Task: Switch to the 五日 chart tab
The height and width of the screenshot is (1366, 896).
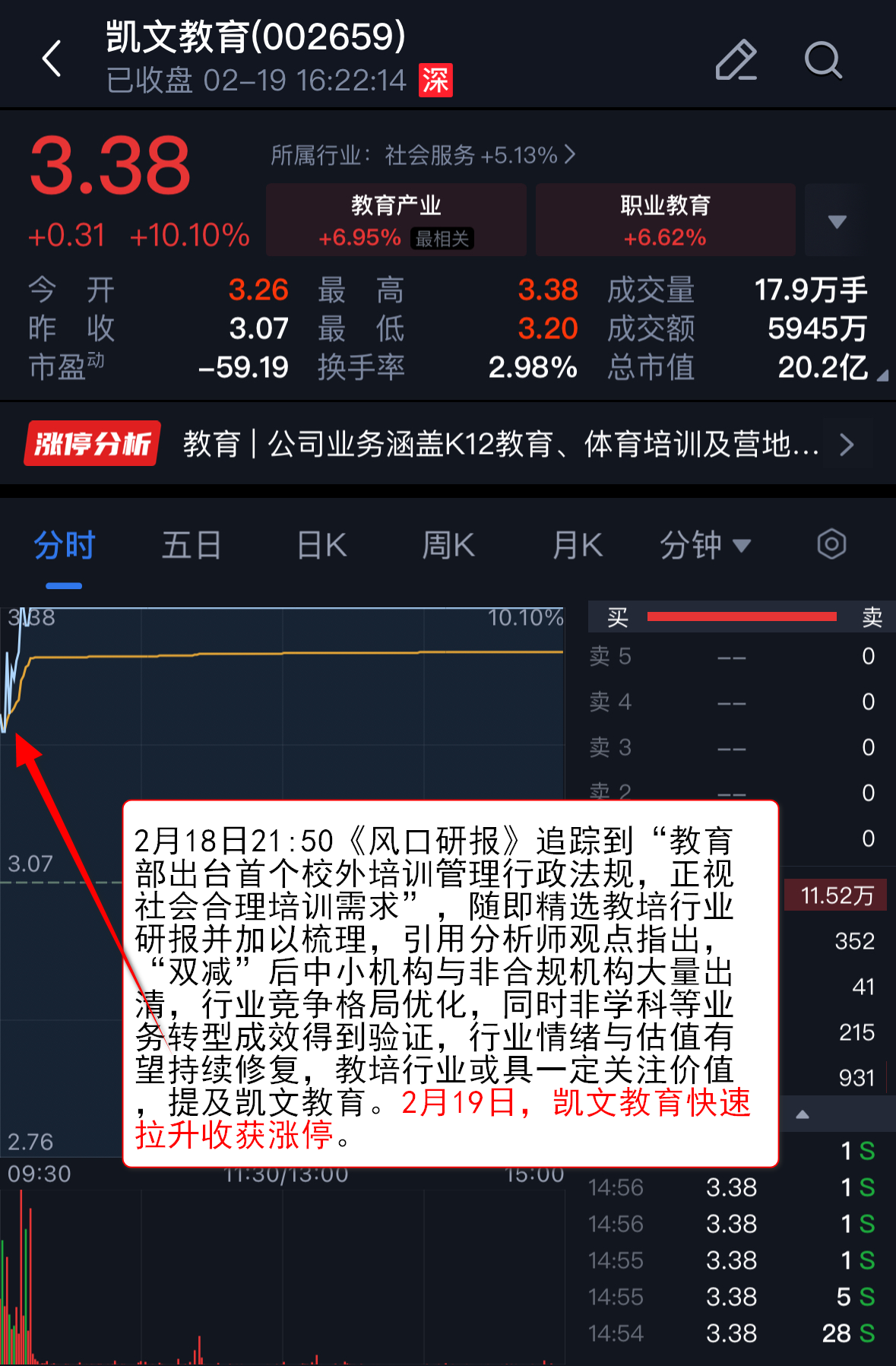Action: click(192, 546)
